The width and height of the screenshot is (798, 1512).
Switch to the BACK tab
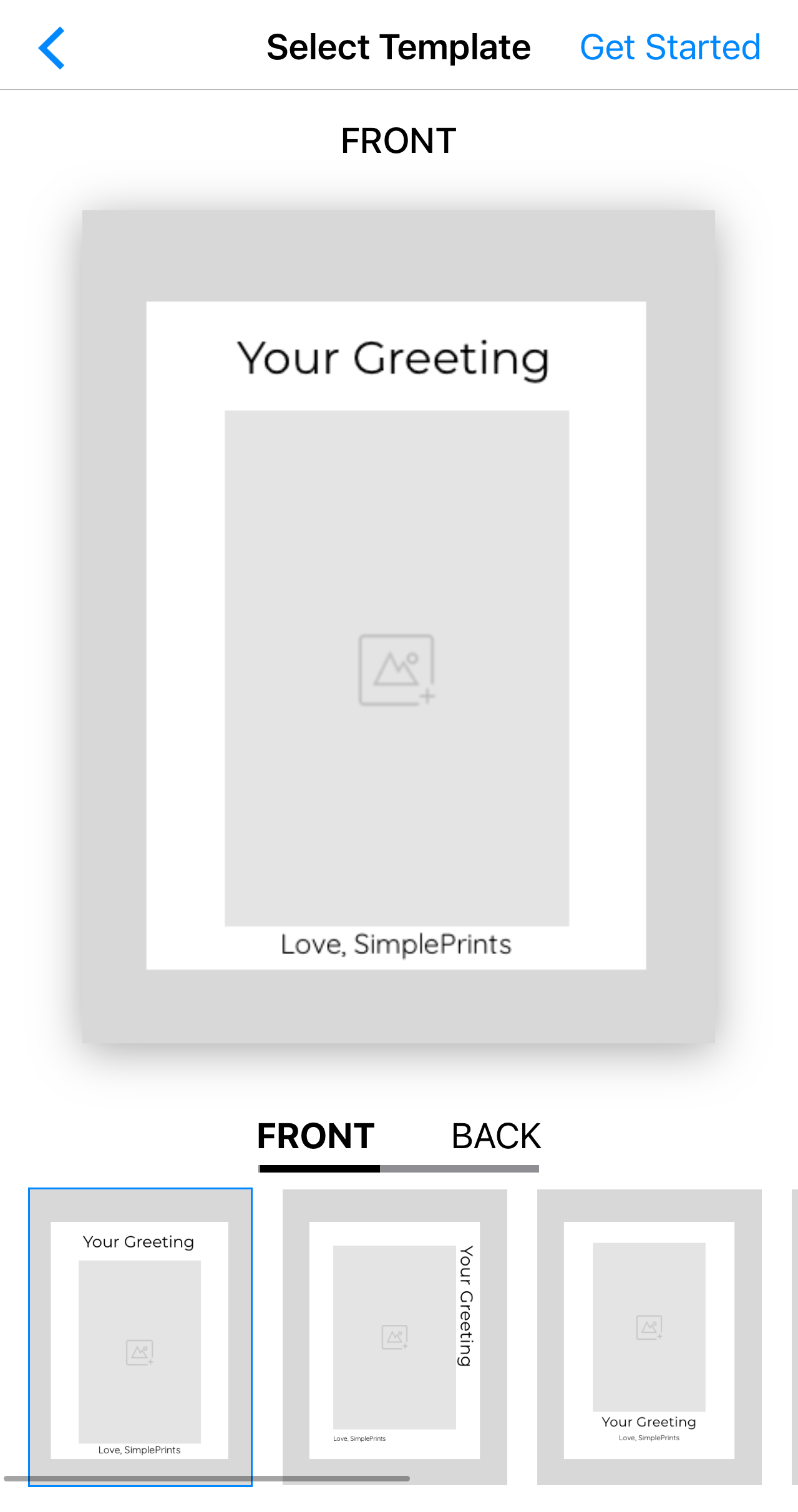coord(495,1136)
